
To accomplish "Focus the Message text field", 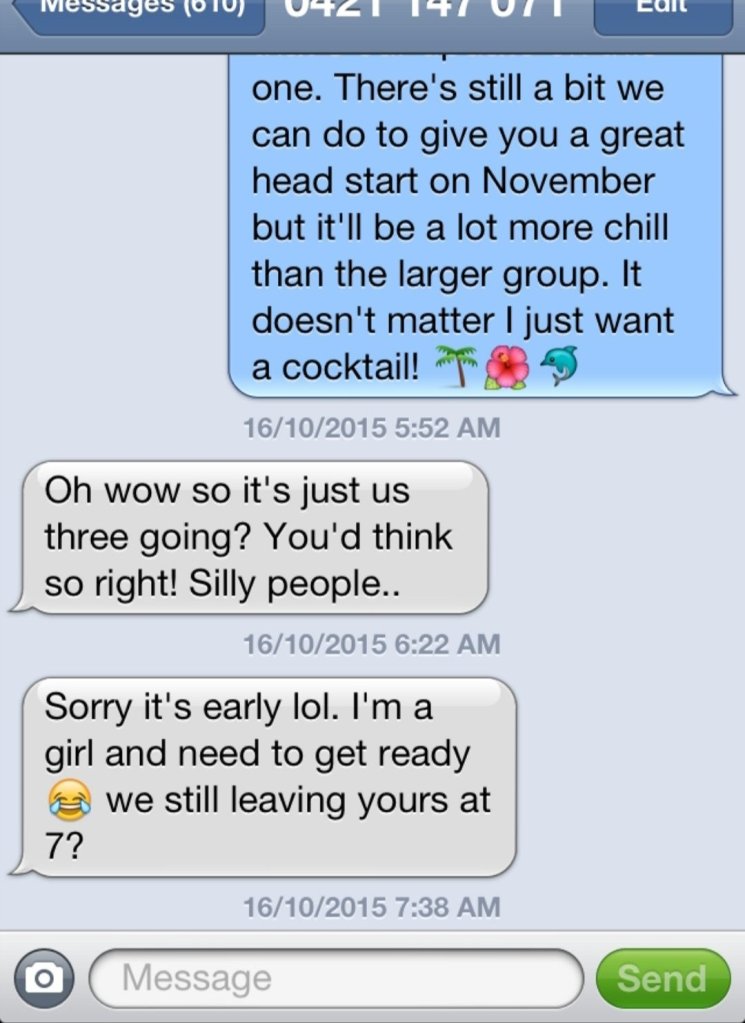I will [x=337, y=978].
